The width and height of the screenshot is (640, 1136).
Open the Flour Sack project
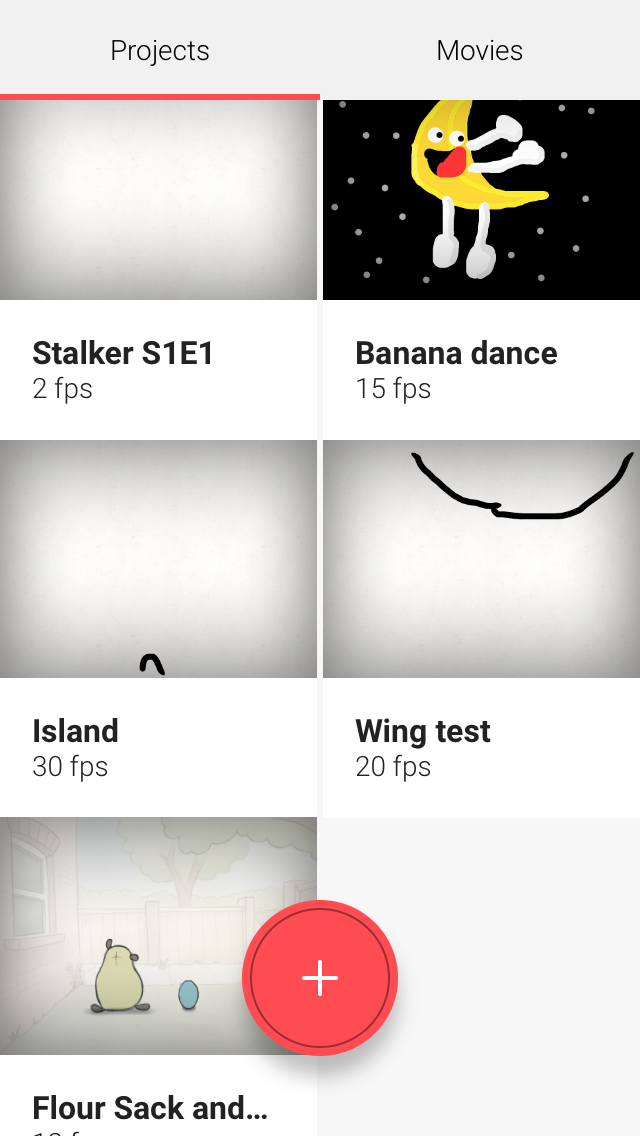[158, 977]
